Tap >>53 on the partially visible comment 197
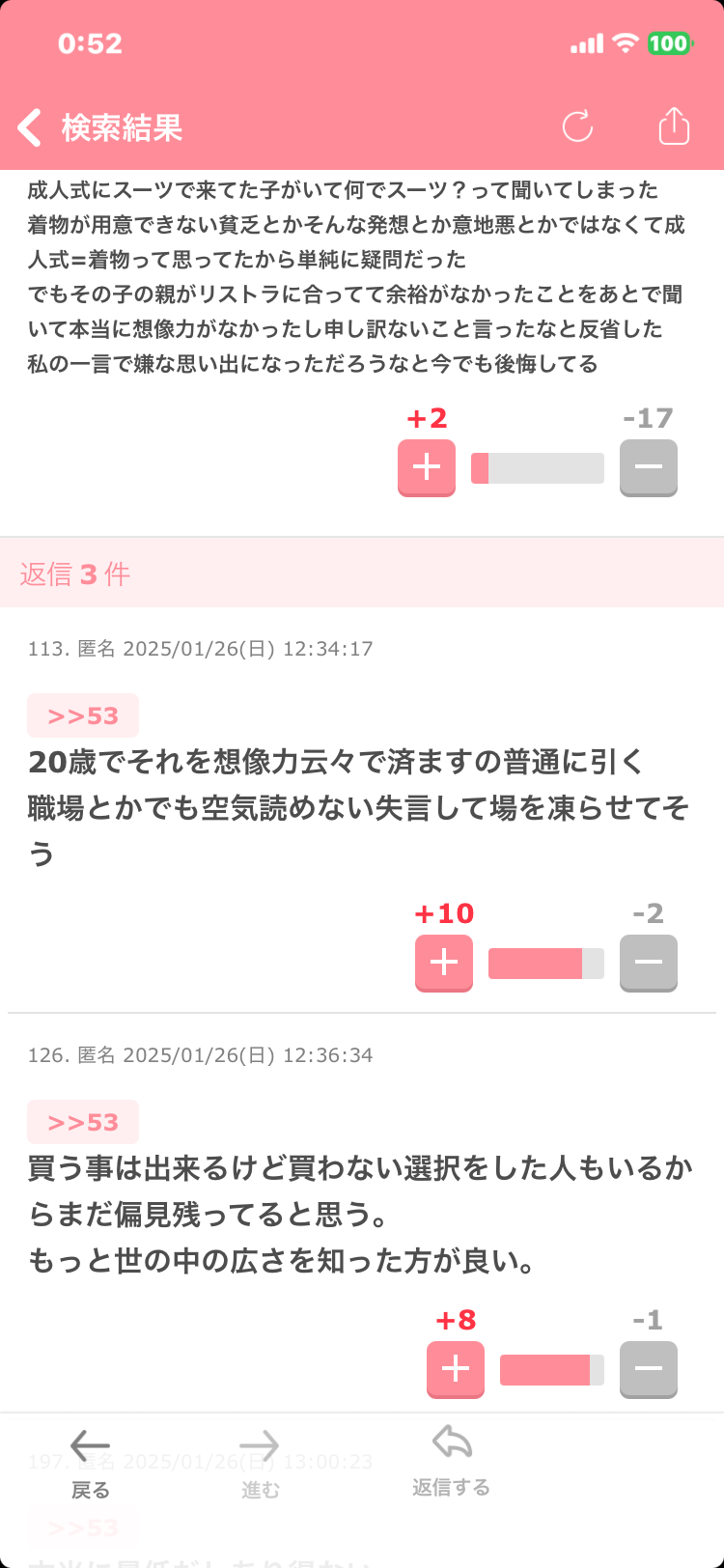 (x=83, y=1528)
